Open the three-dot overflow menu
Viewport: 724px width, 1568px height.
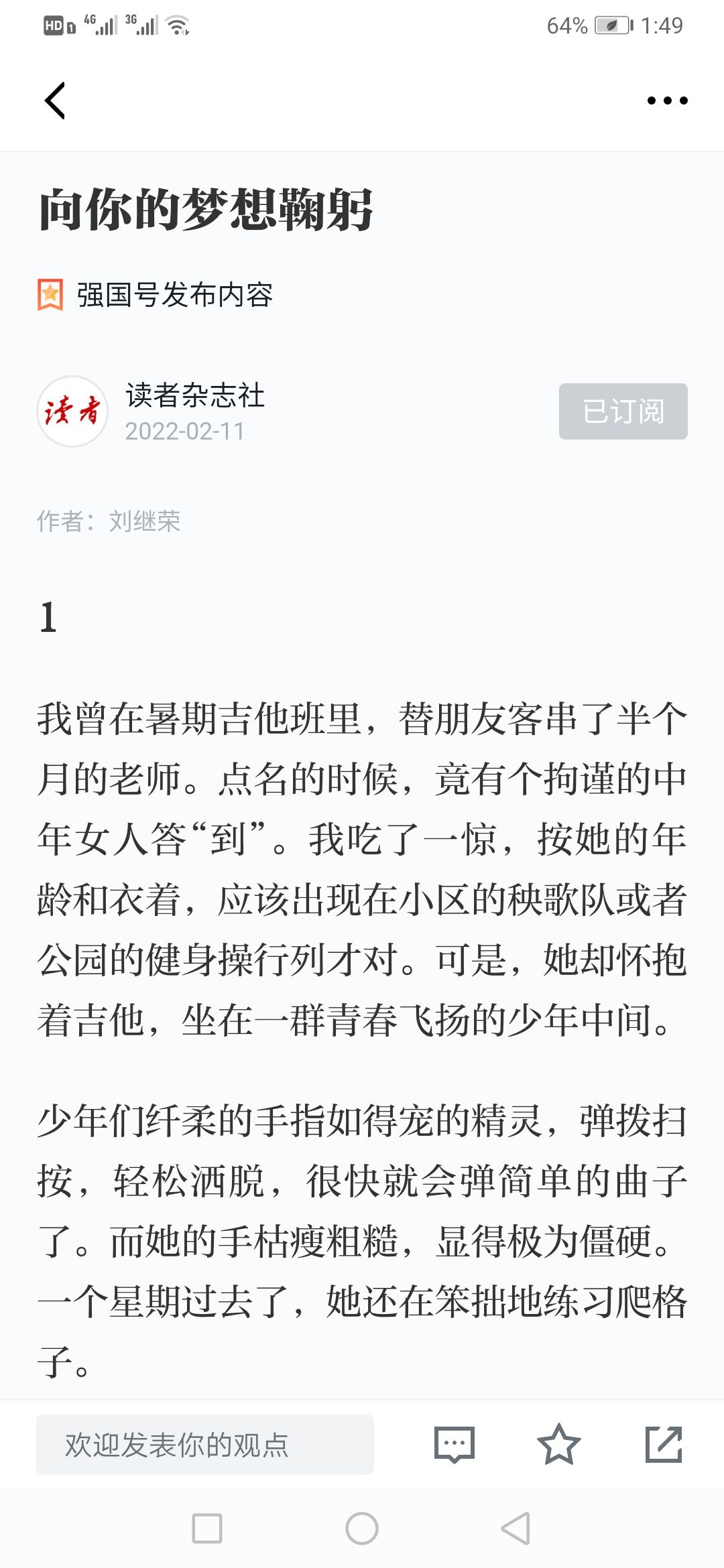[x=667, y=101]
